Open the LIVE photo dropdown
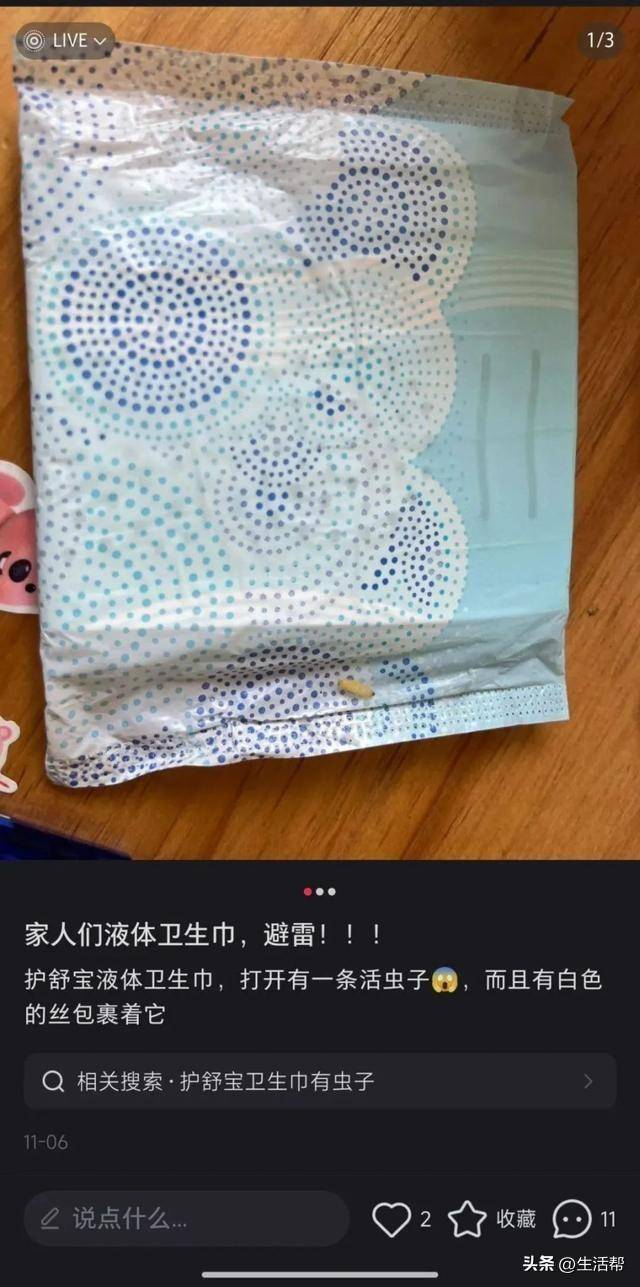 pyautogui.click(x=67, y=41)
